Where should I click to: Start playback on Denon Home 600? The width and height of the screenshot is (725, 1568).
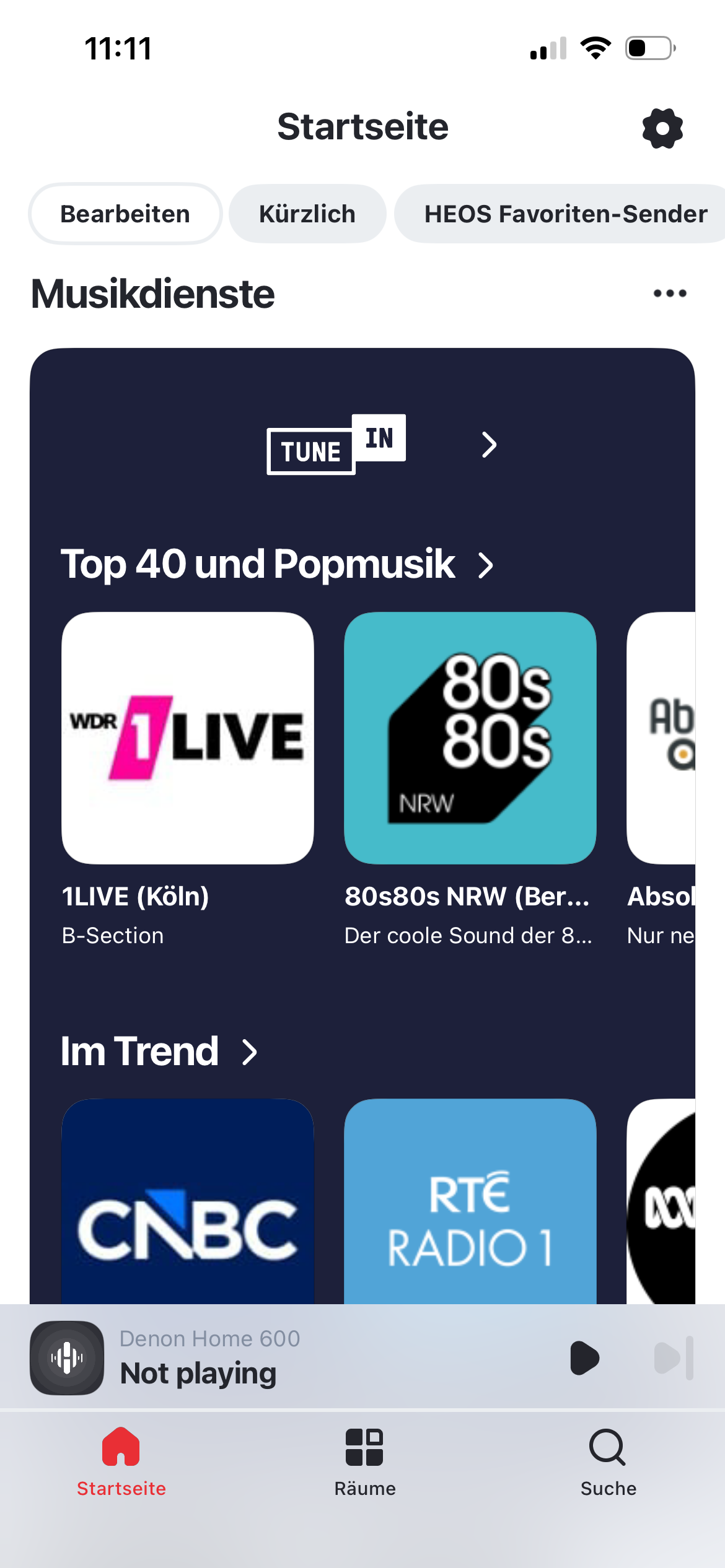[x=584, y=1358]
